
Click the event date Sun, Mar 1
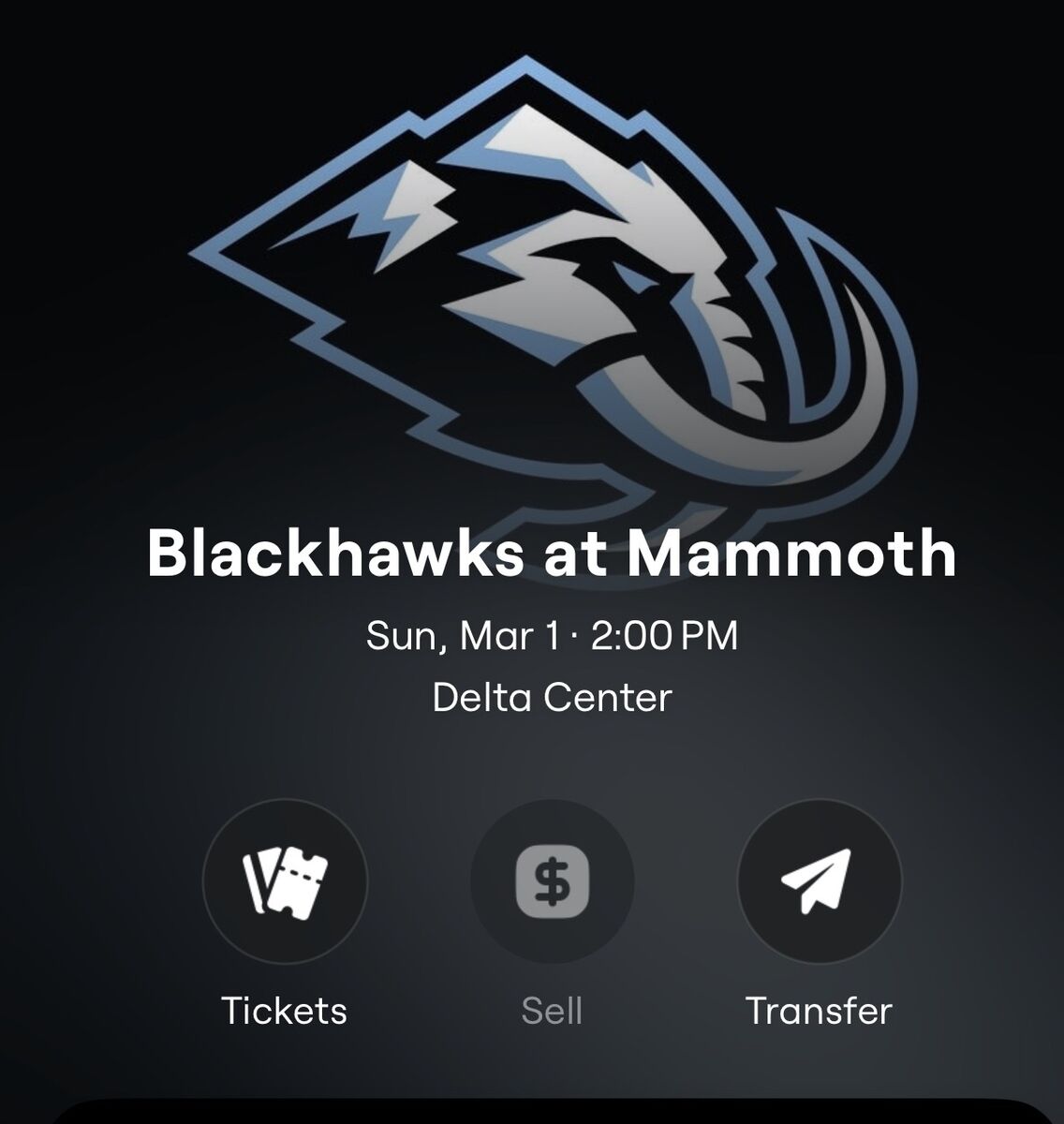click(x=457, y=635)
